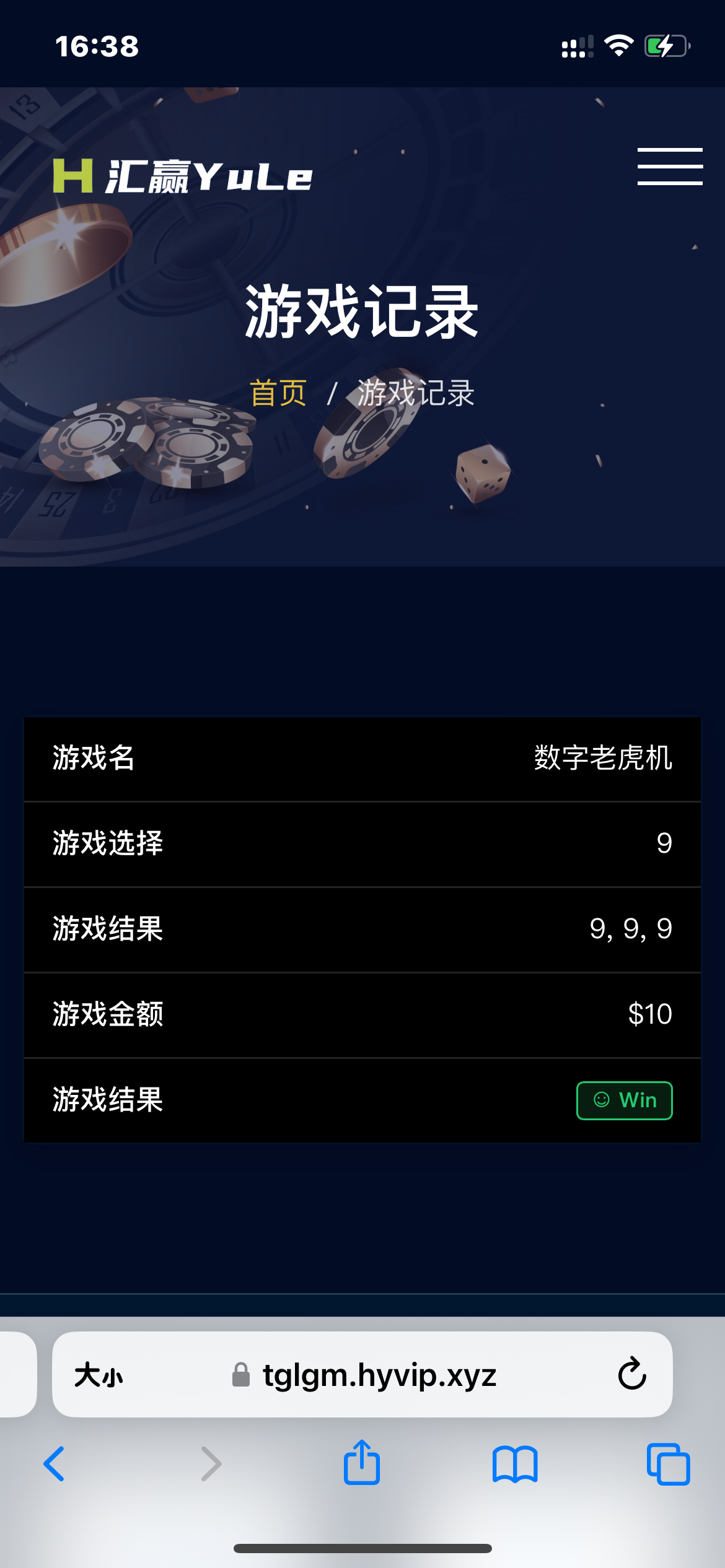The image size is (725, 1568).
Task: Show all open tabs
Action: pos(668,1464)
